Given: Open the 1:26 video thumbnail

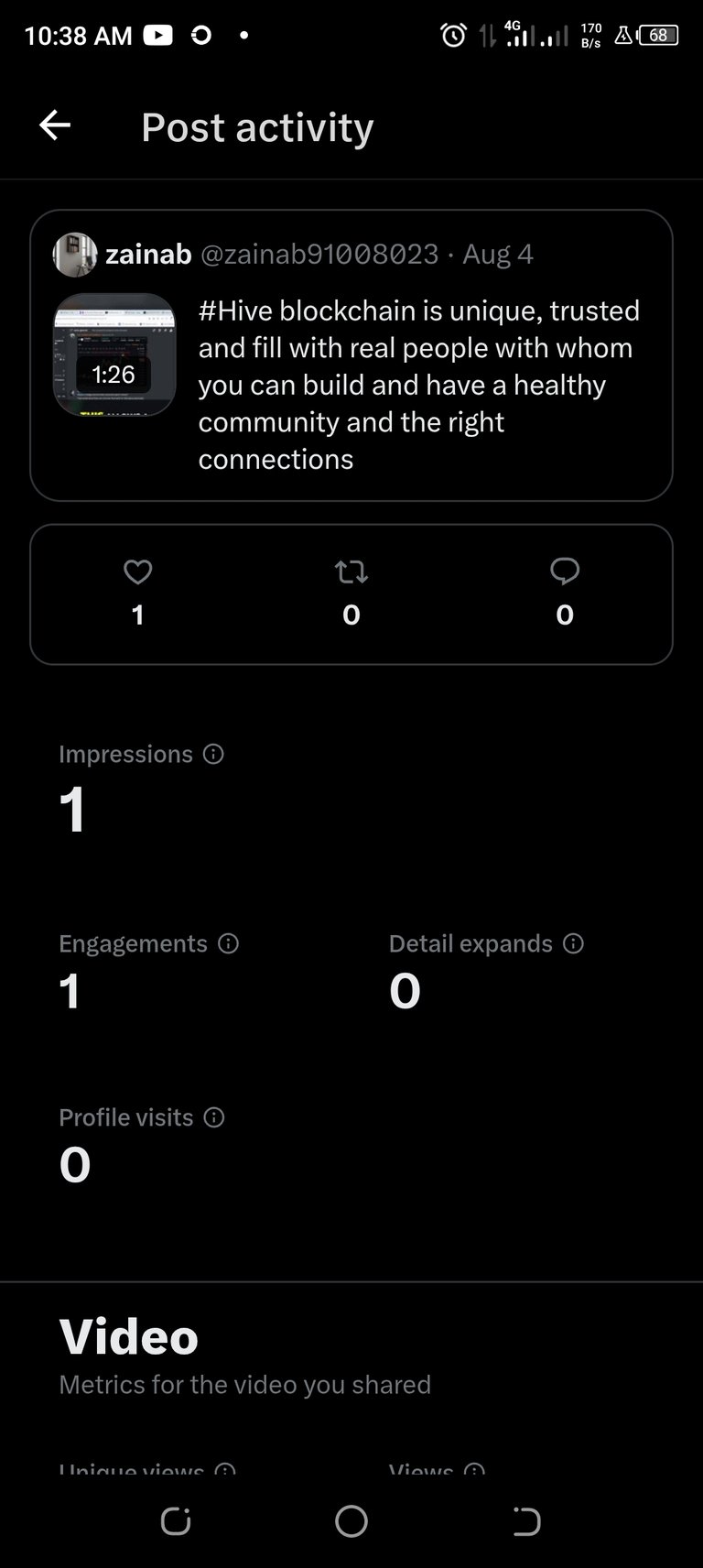Looking at the screenshot, I should click(x=114, y=355).
